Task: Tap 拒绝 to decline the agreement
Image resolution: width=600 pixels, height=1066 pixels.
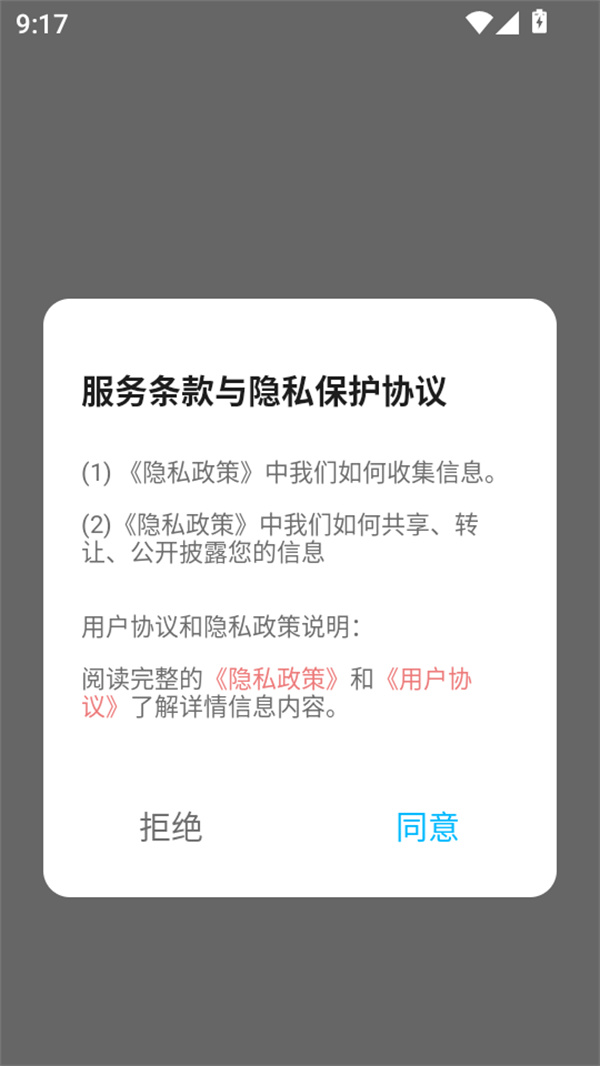Action: pos(171,827)
